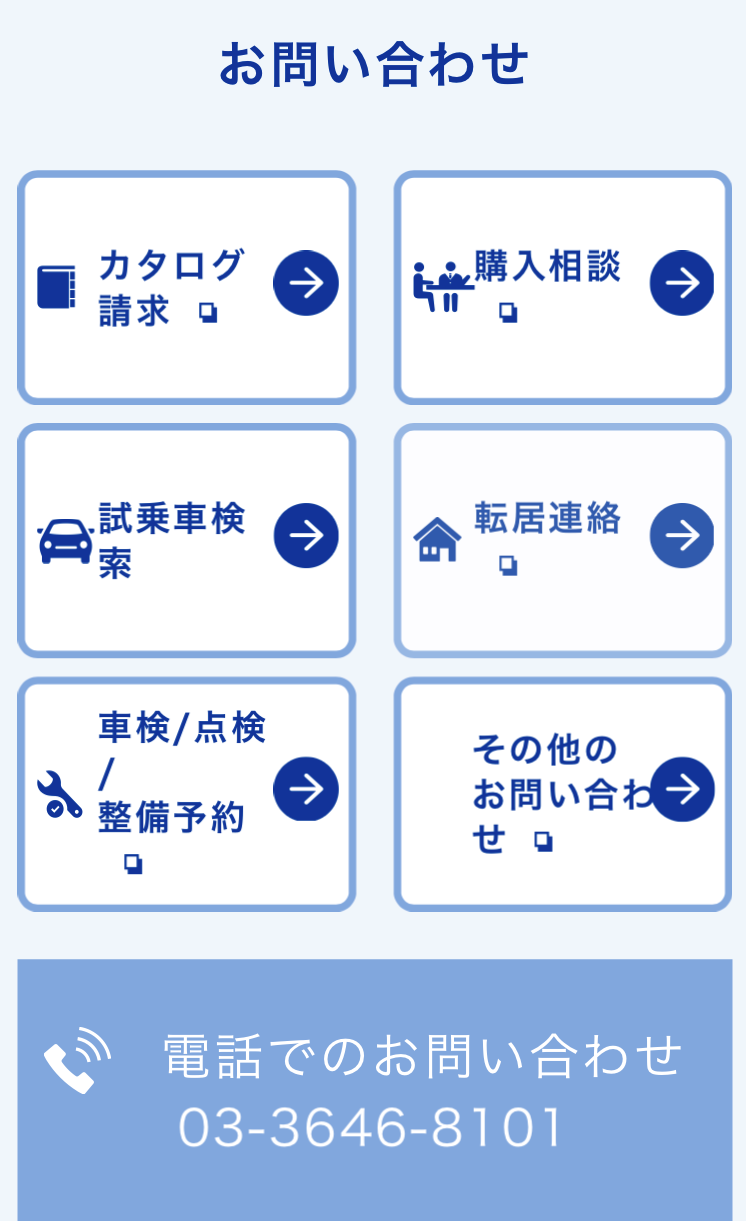The image size is (746, 1221).
Task: Call via 電話でのお問い合わせ 03-3646-8101 banner
Action: [375, 1090]
